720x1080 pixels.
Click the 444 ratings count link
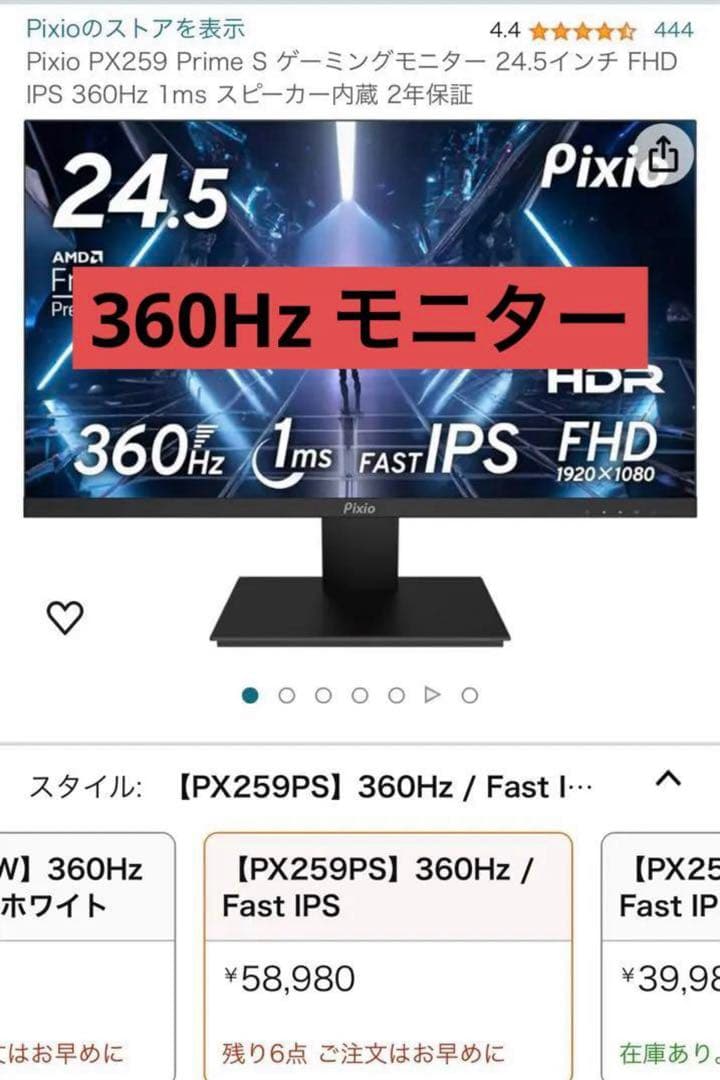point(672,30)
